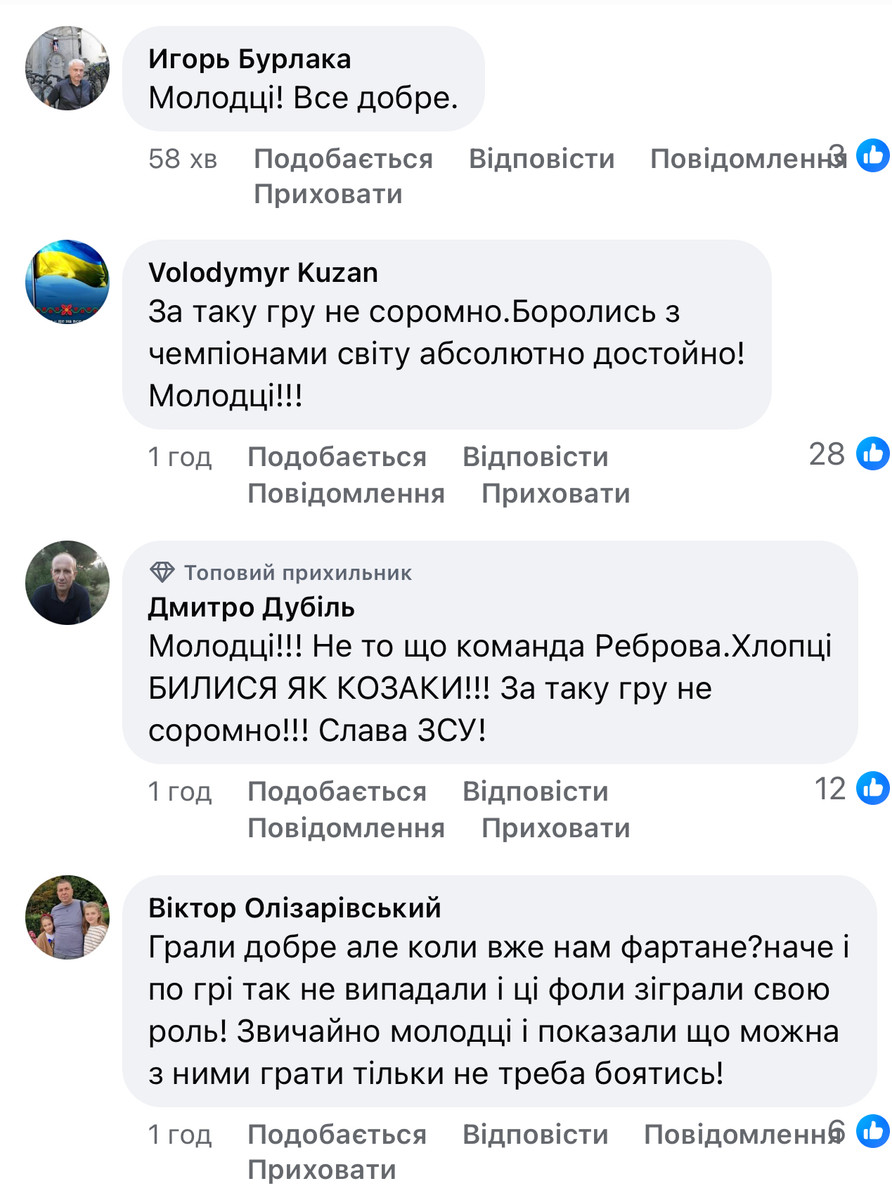Image resolution: width=892 pixels, height=1200 pixels.
Task: Hide Віктор Олізарівський's comment
Action: click(321, 1170)
